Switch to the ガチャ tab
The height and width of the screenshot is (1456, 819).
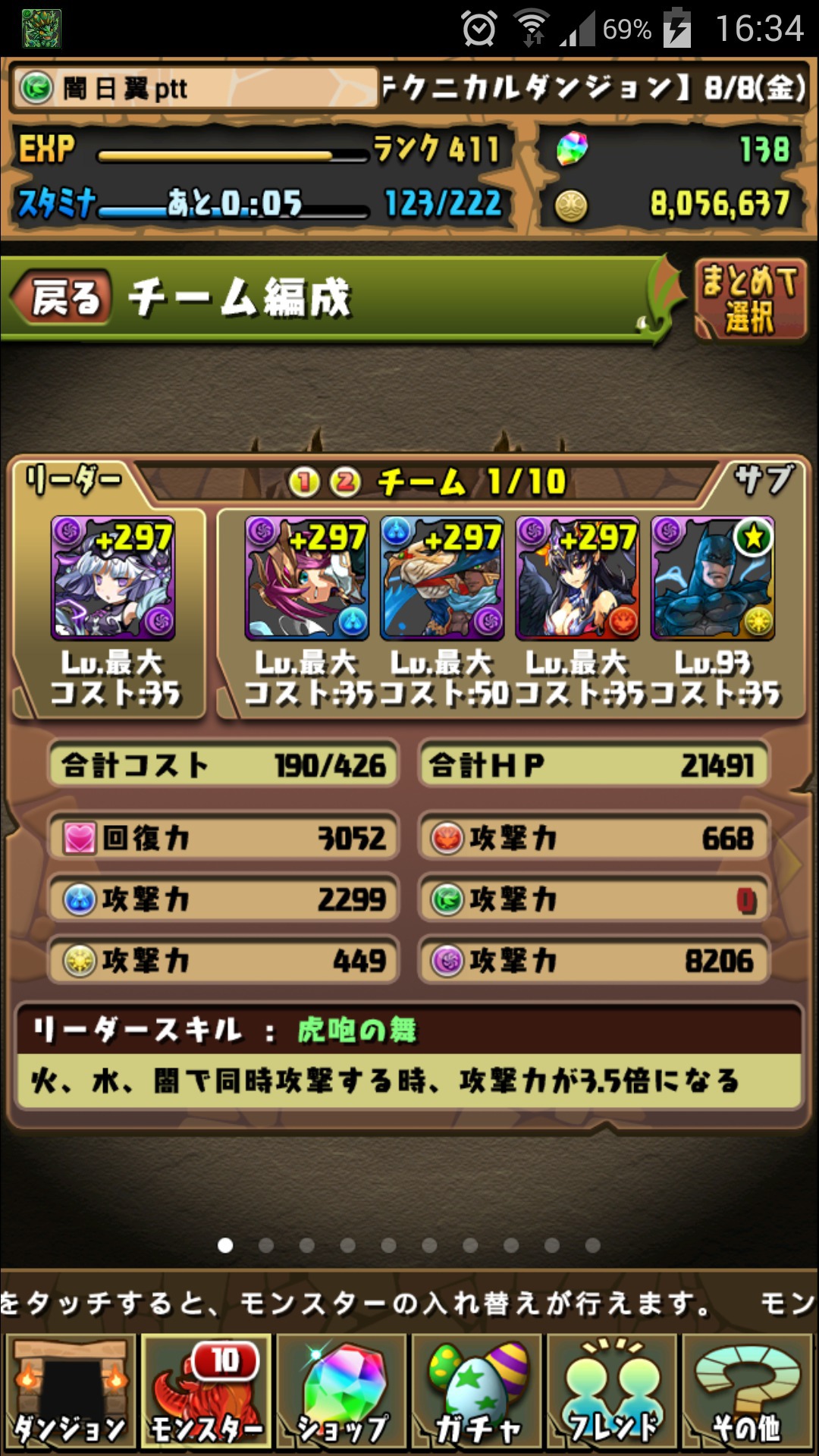[477, 1392]
